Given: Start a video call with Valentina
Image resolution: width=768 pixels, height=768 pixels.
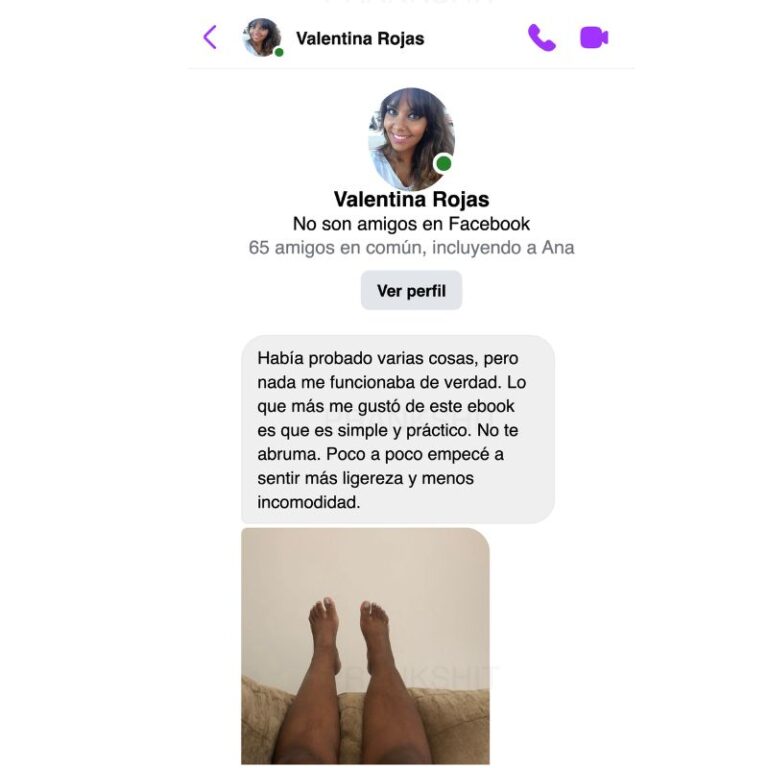Looking at the screenshot, I should click(594, 38).
